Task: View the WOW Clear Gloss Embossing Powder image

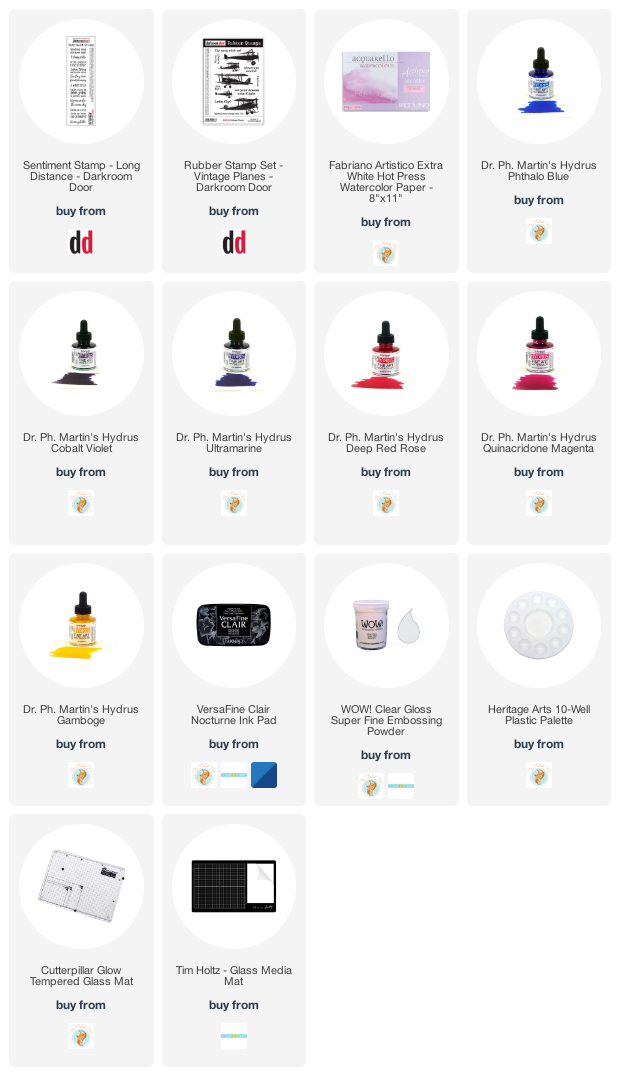Action: point(386,625)
